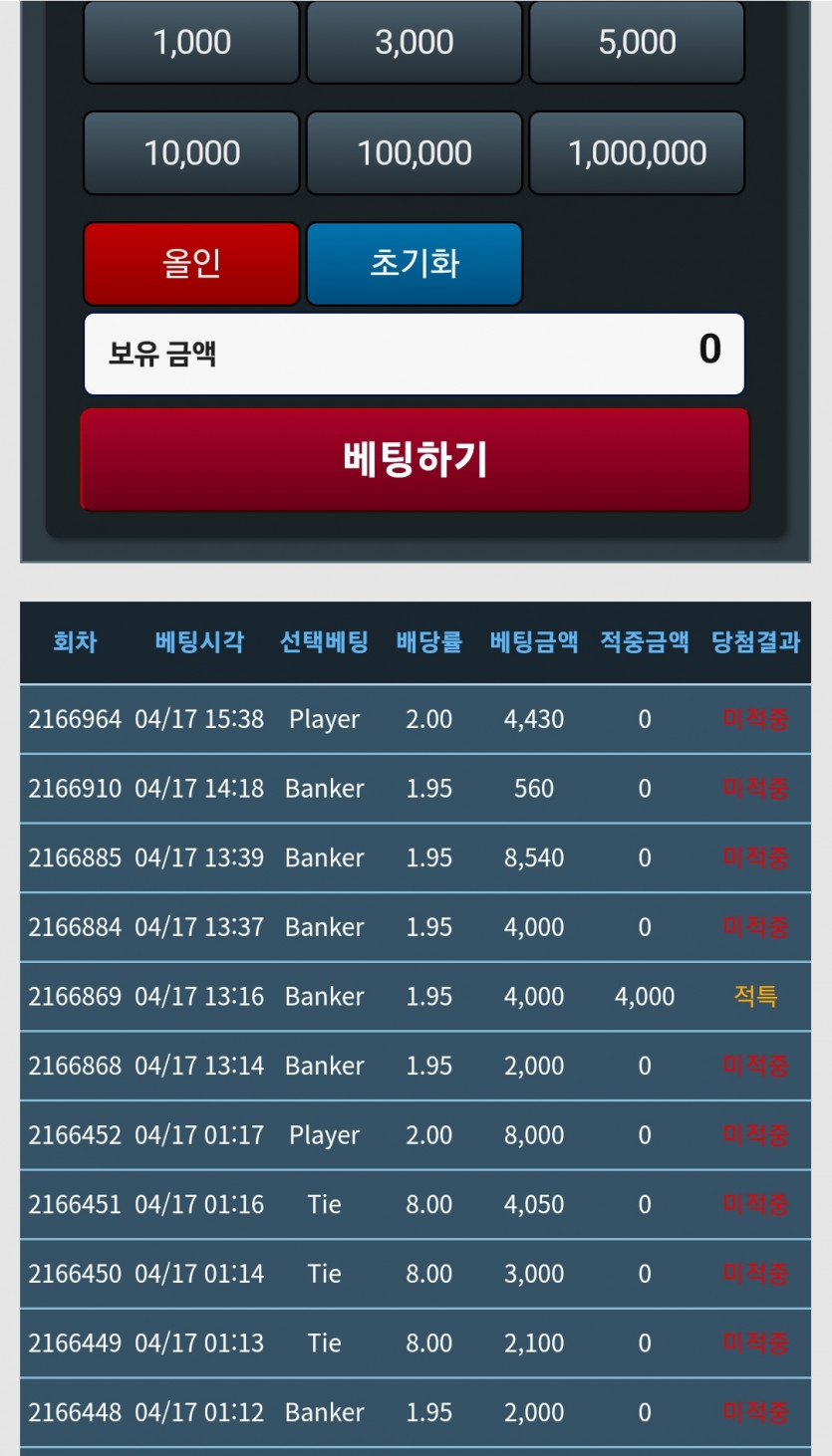Add 10,000 to the bet
Viewport: 832px width, 1456px height.
click(191, 153)
